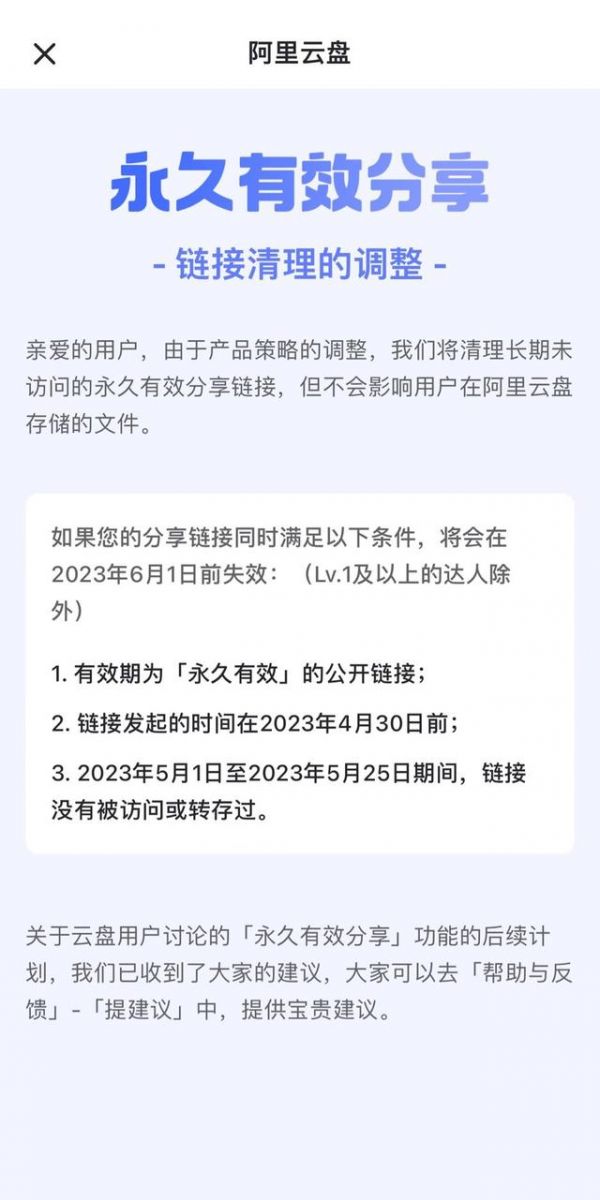Viewport: 600px width, 1200px height.
Task: Close the 阿里云盘 announcement page
Action: tap(44, 54)
